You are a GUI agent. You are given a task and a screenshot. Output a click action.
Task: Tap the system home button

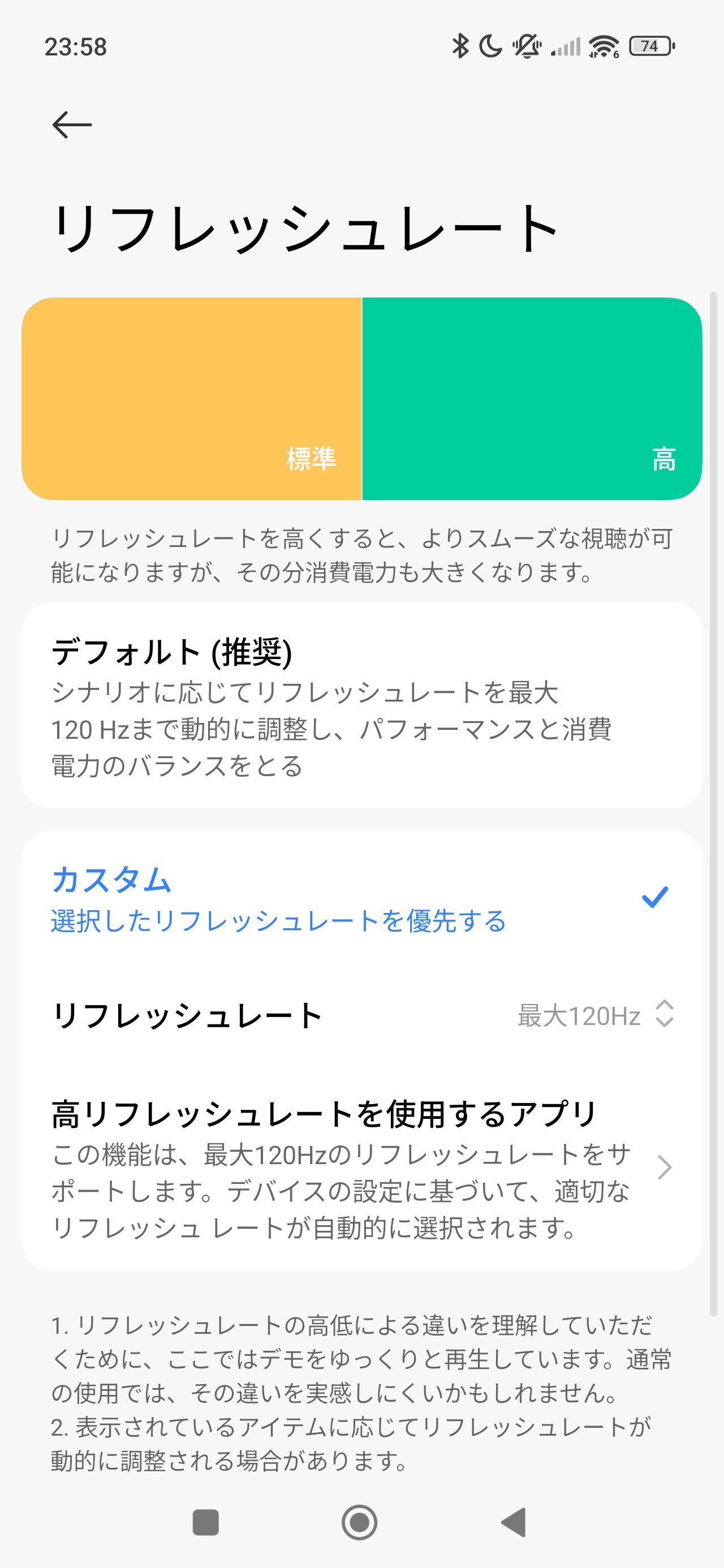[x=359, y=1522]
